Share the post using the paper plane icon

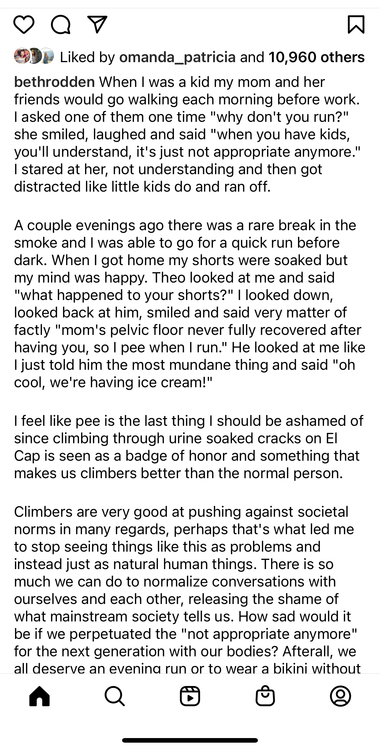point(98,24)
